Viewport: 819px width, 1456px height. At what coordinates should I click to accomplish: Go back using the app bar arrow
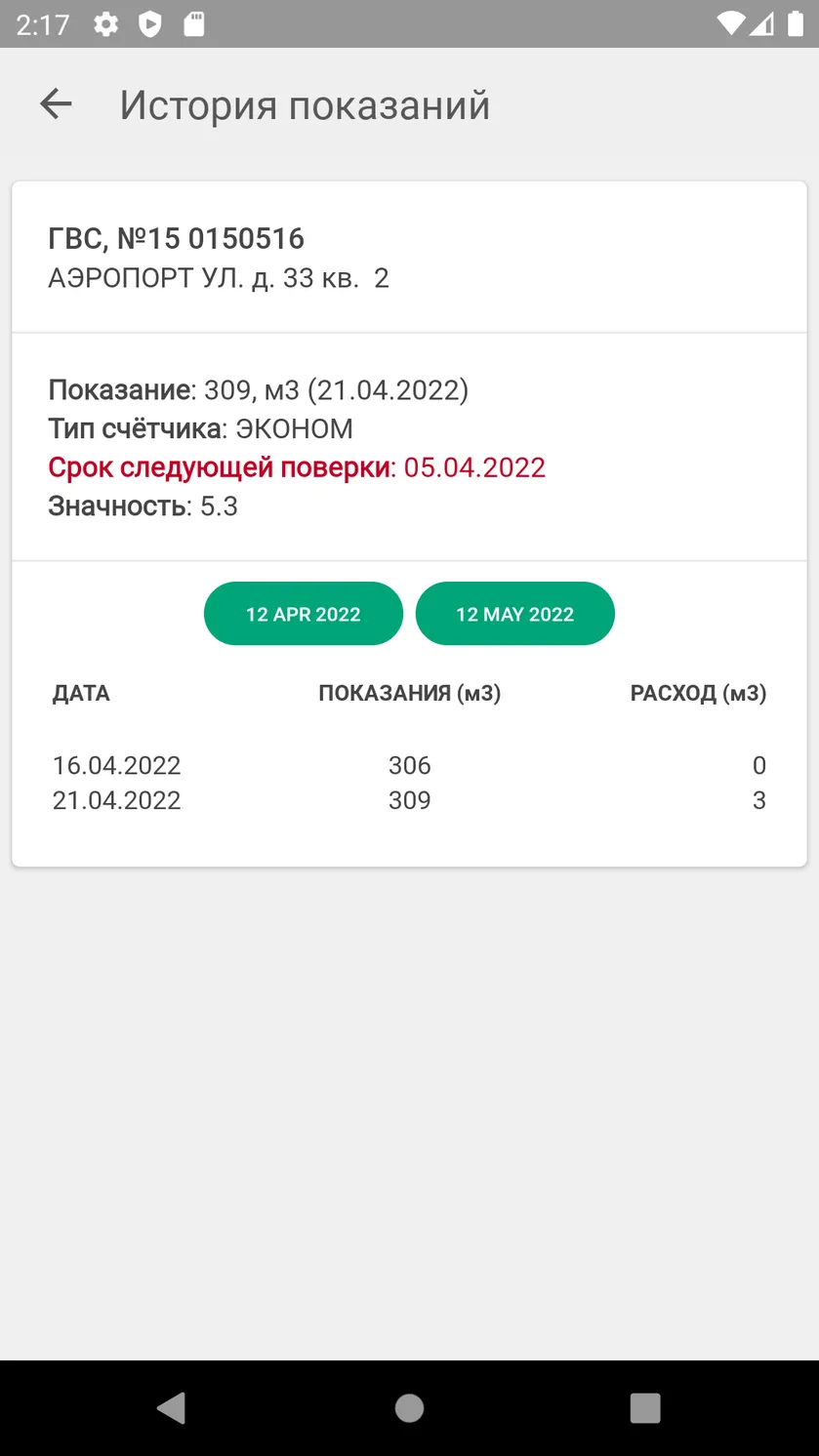[56, 104]
